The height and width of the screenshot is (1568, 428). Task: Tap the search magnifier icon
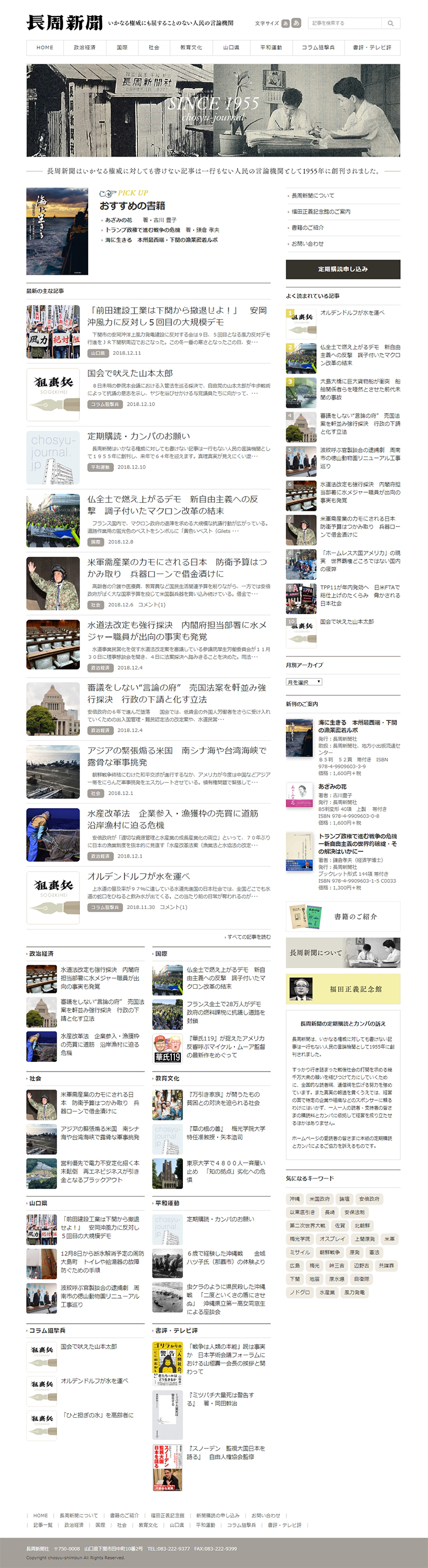coord(390,23)
